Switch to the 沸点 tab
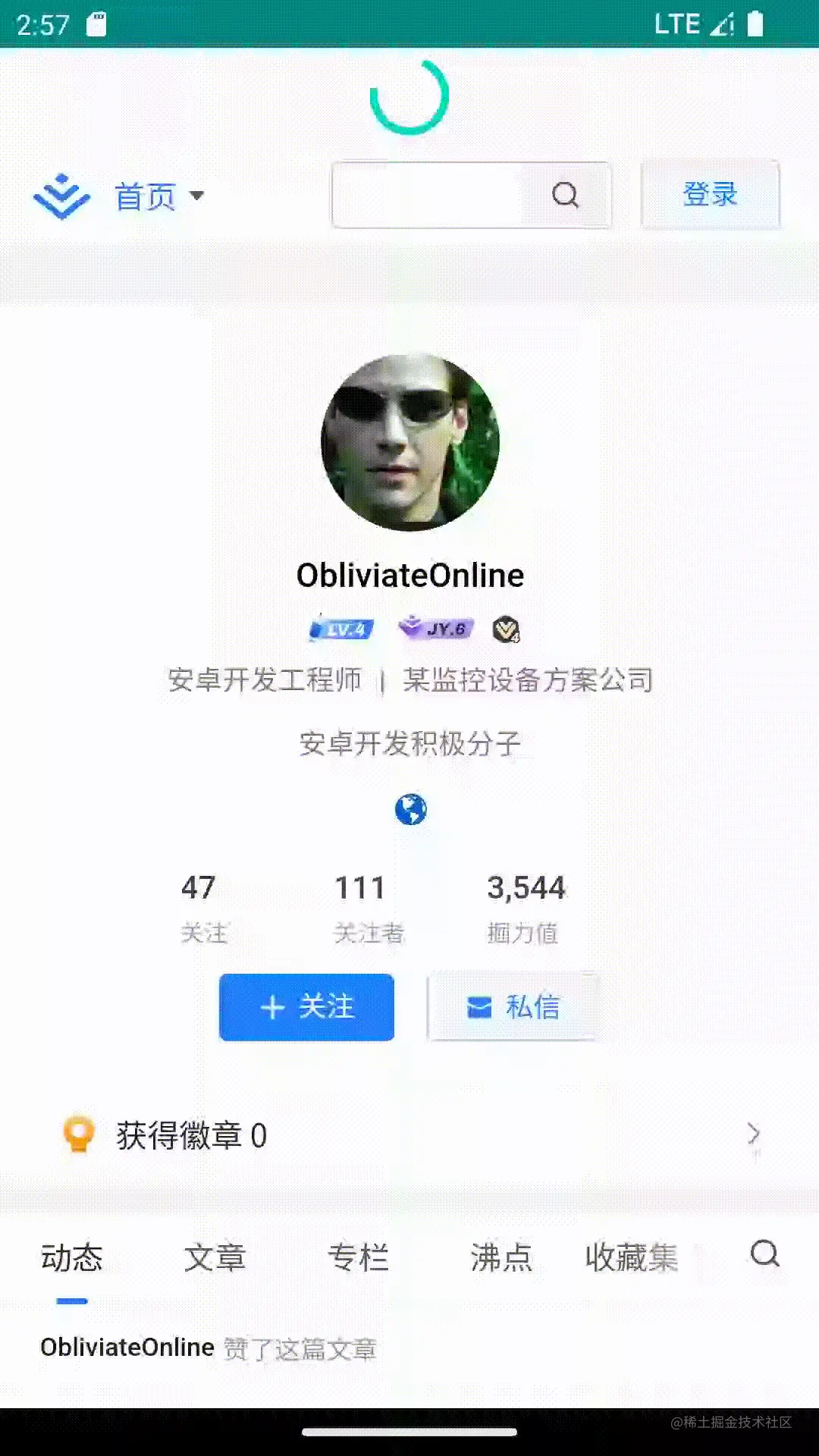The width and height of the screenshot is (819, 1456). tap(500, 1257)
